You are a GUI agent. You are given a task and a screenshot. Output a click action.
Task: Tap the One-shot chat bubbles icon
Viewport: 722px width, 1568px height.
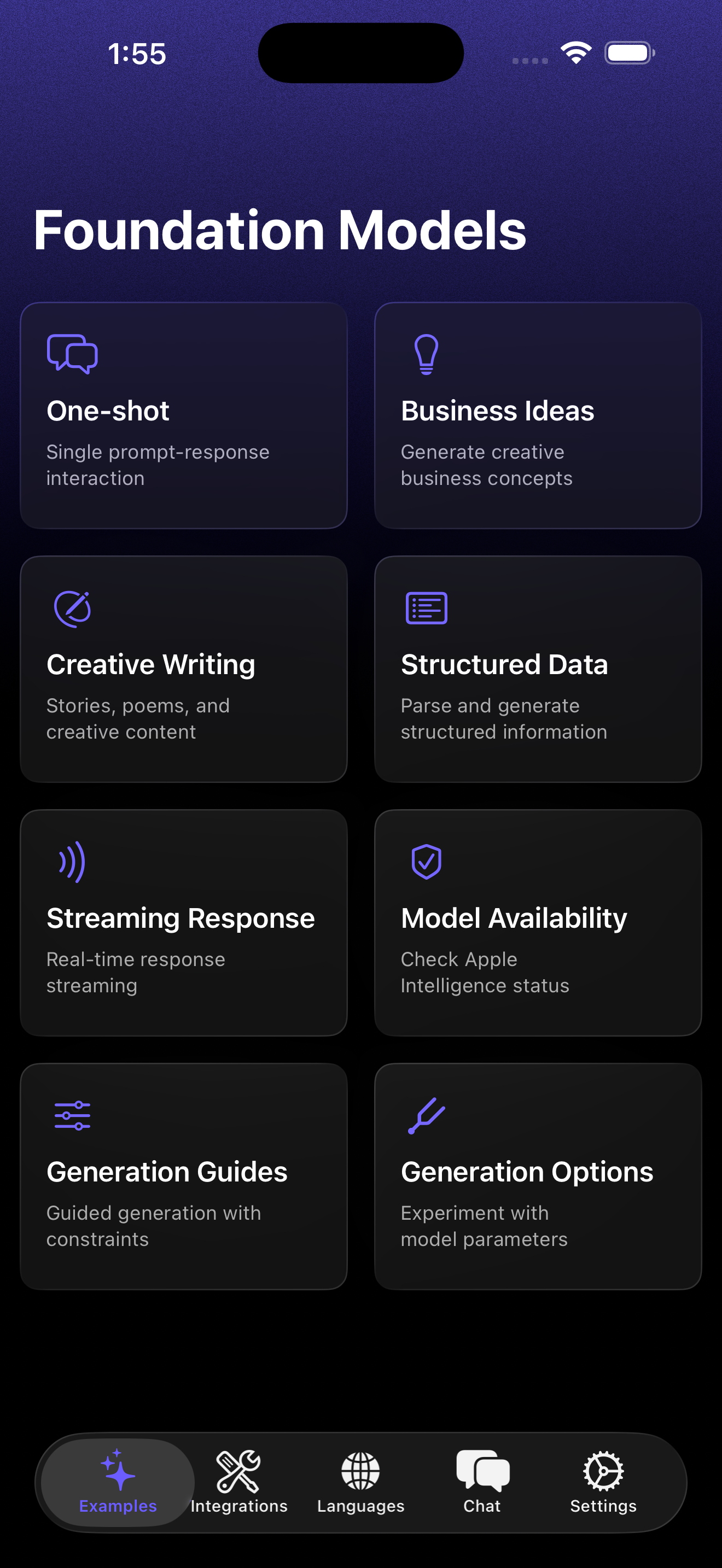[x=71, y=354]
